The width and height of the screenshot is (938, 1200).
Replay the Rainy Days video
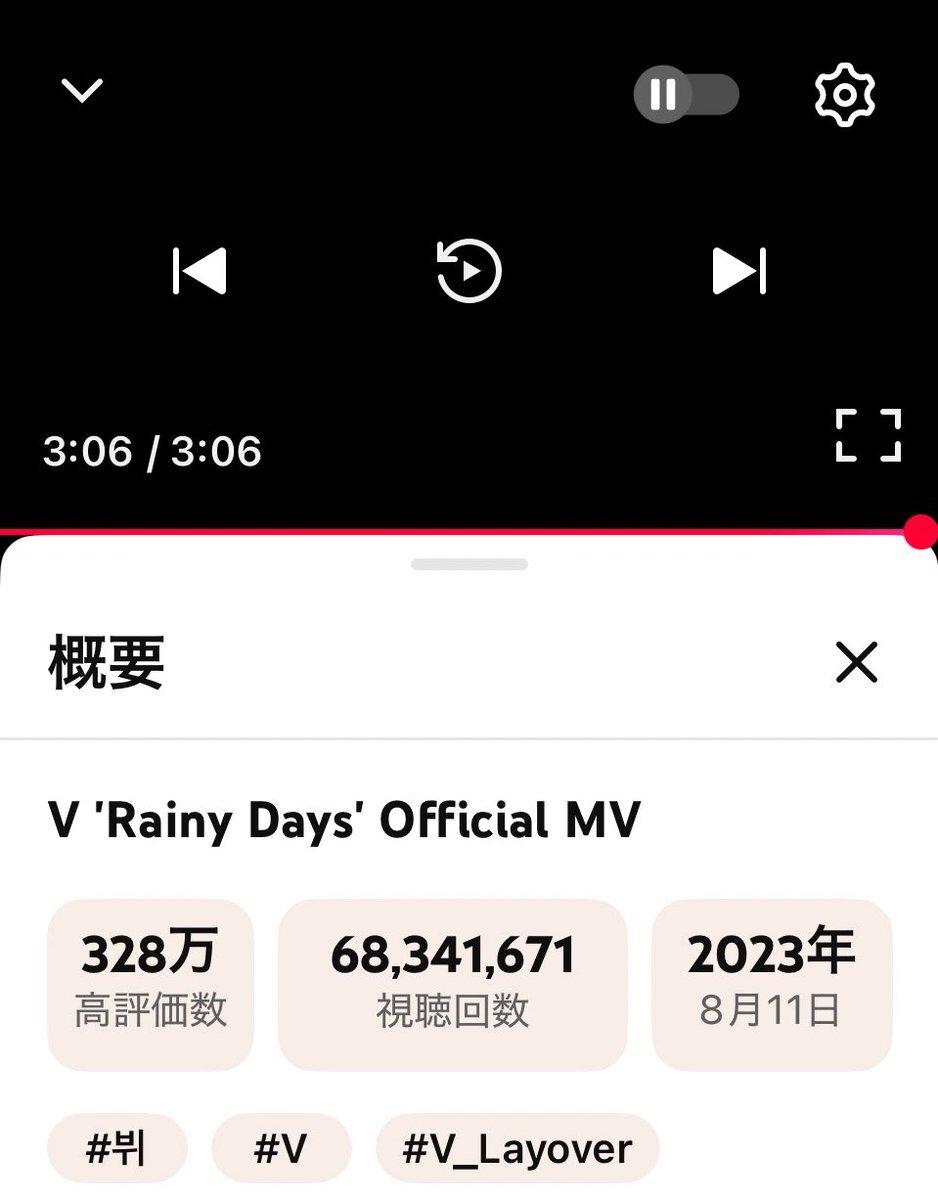(x=469, y=271)
